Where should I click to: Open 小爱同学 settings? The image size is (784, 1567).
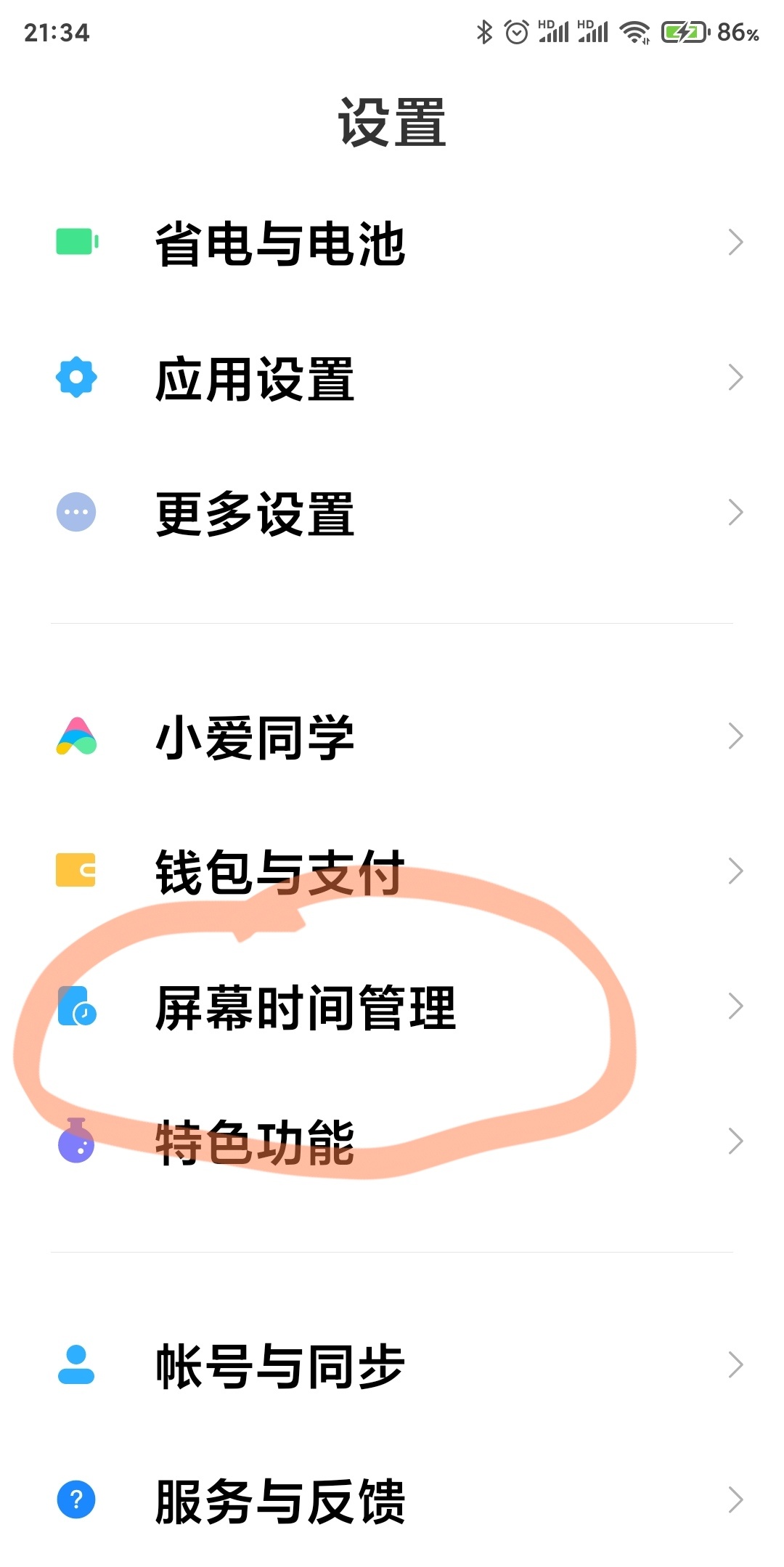click(392, 736)
